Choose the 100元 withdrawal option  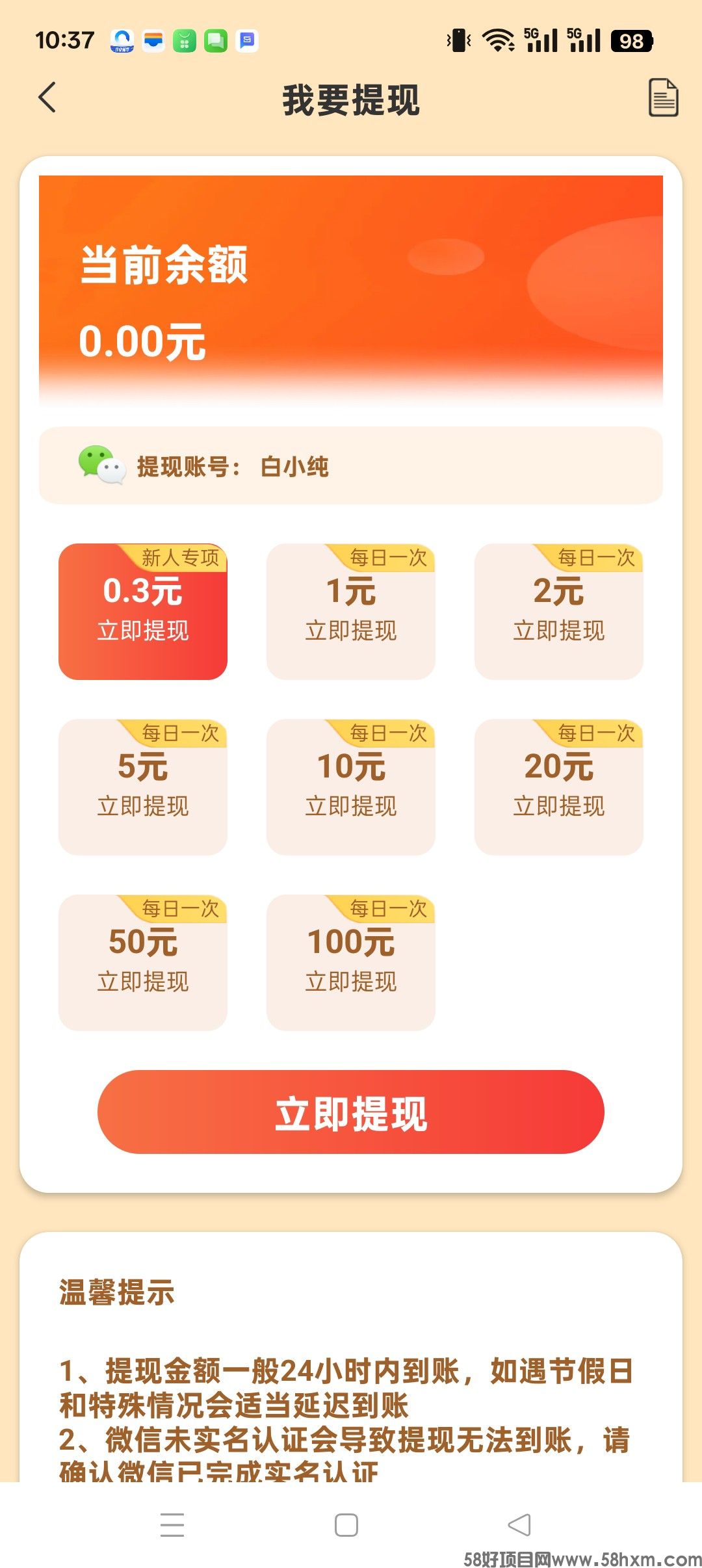(x=350, y=962)
